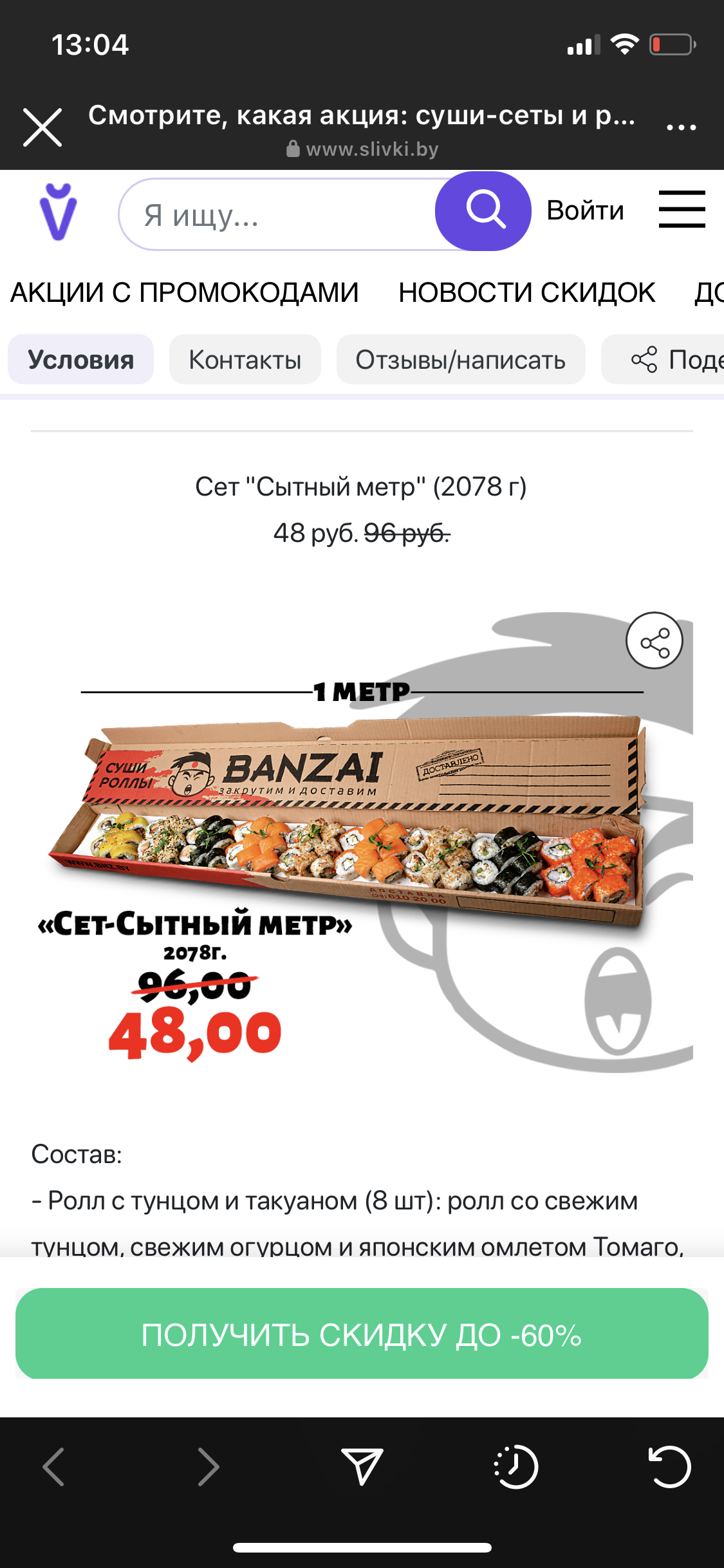Screen dimensions: 724x1568
Task: Share the sushi set image
Action: point(654,640)
